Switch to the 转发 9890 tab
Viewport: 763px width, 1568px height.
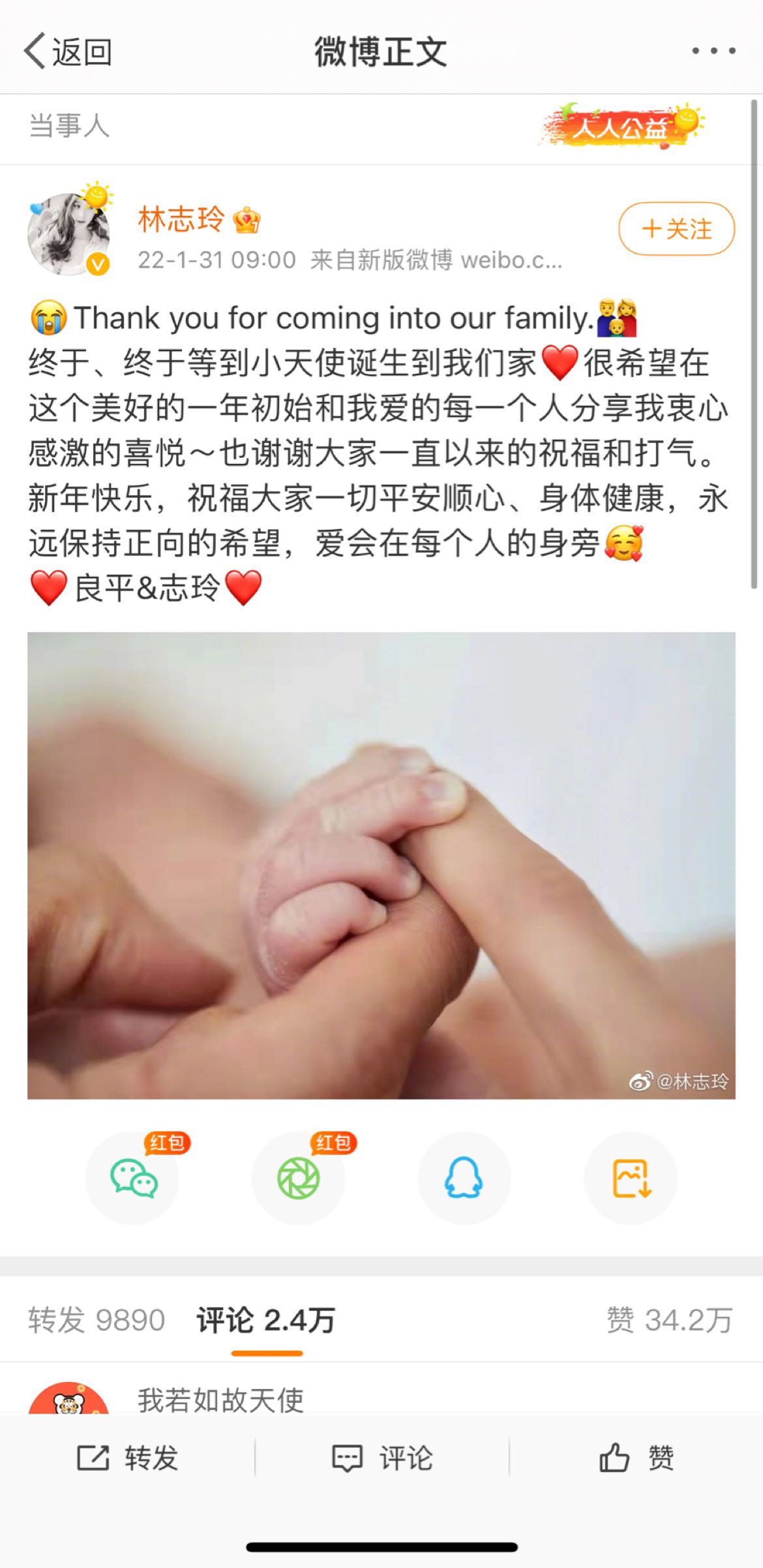[x=97, y=1320]
